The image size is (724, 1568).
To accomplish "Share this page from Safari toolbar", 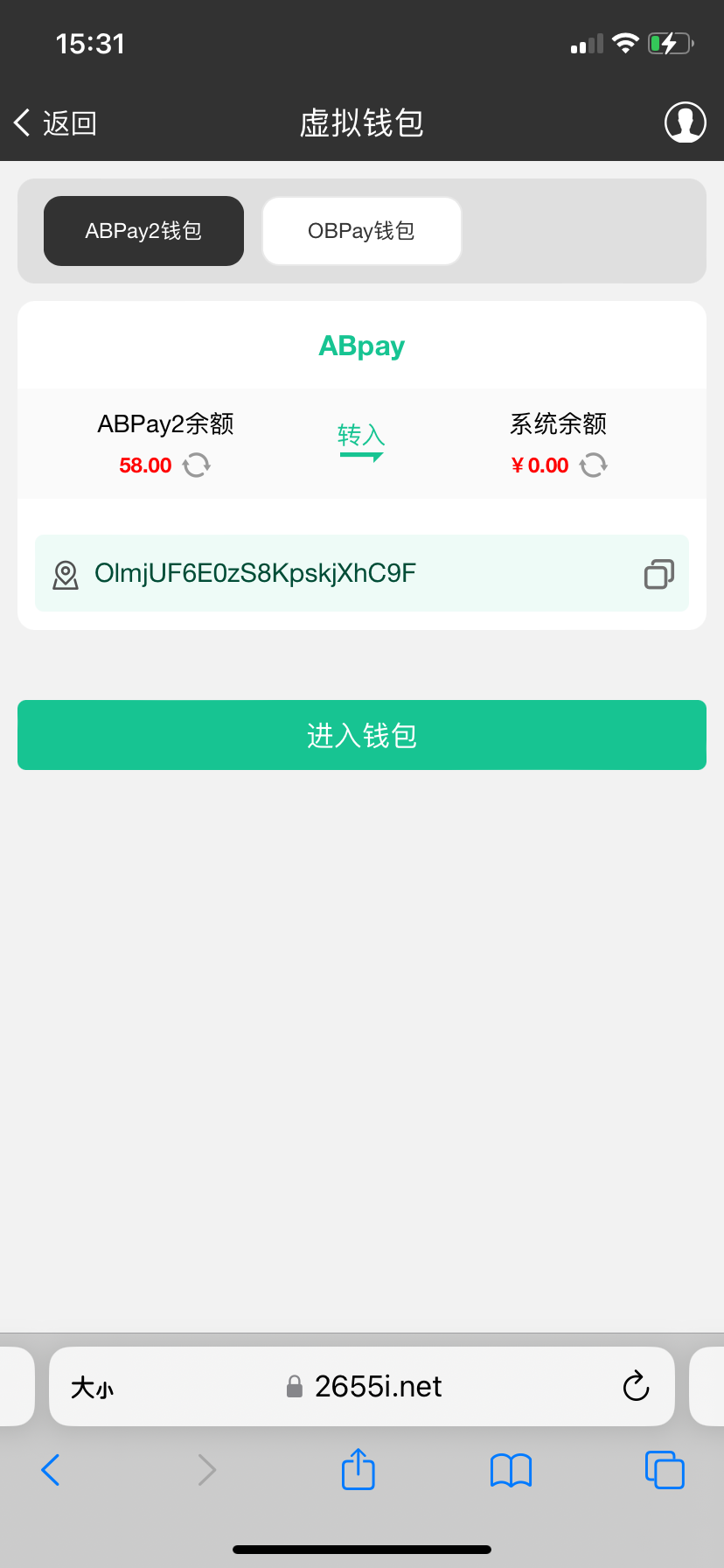I will click(358, 1468).
